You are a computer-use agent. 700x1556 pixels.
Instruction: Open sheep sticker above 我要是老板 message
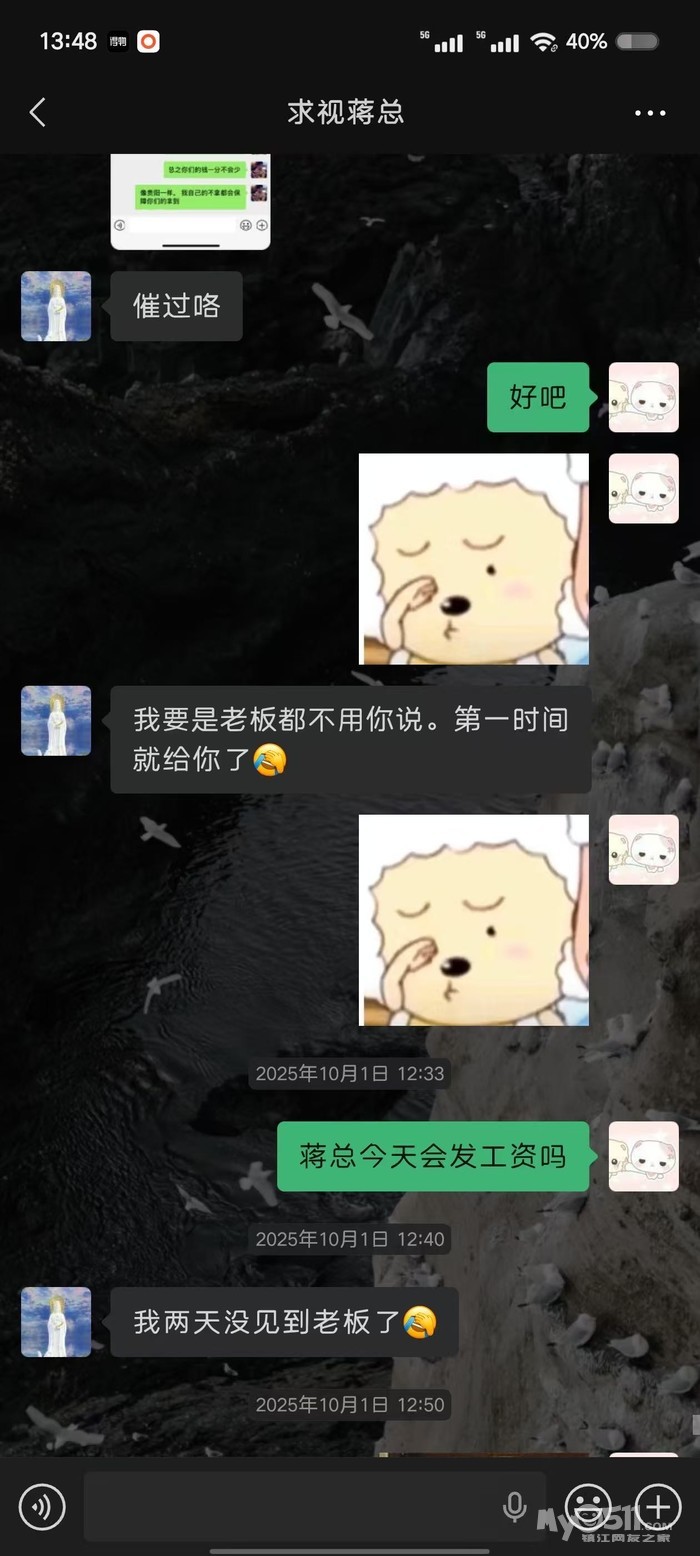pyautogui.click(x=474, y=559)
